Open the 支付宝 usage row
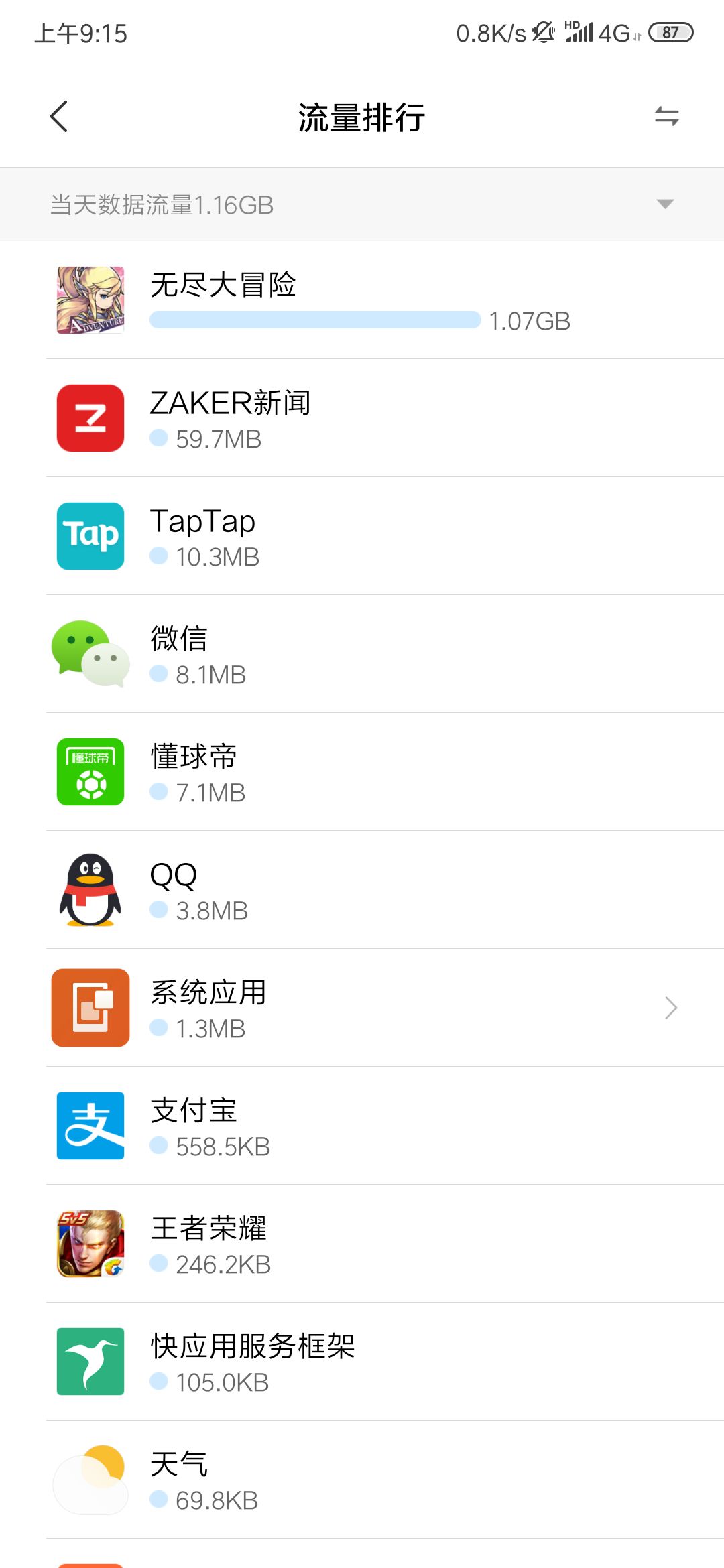724x1568 pixels. click(362, 1126)
